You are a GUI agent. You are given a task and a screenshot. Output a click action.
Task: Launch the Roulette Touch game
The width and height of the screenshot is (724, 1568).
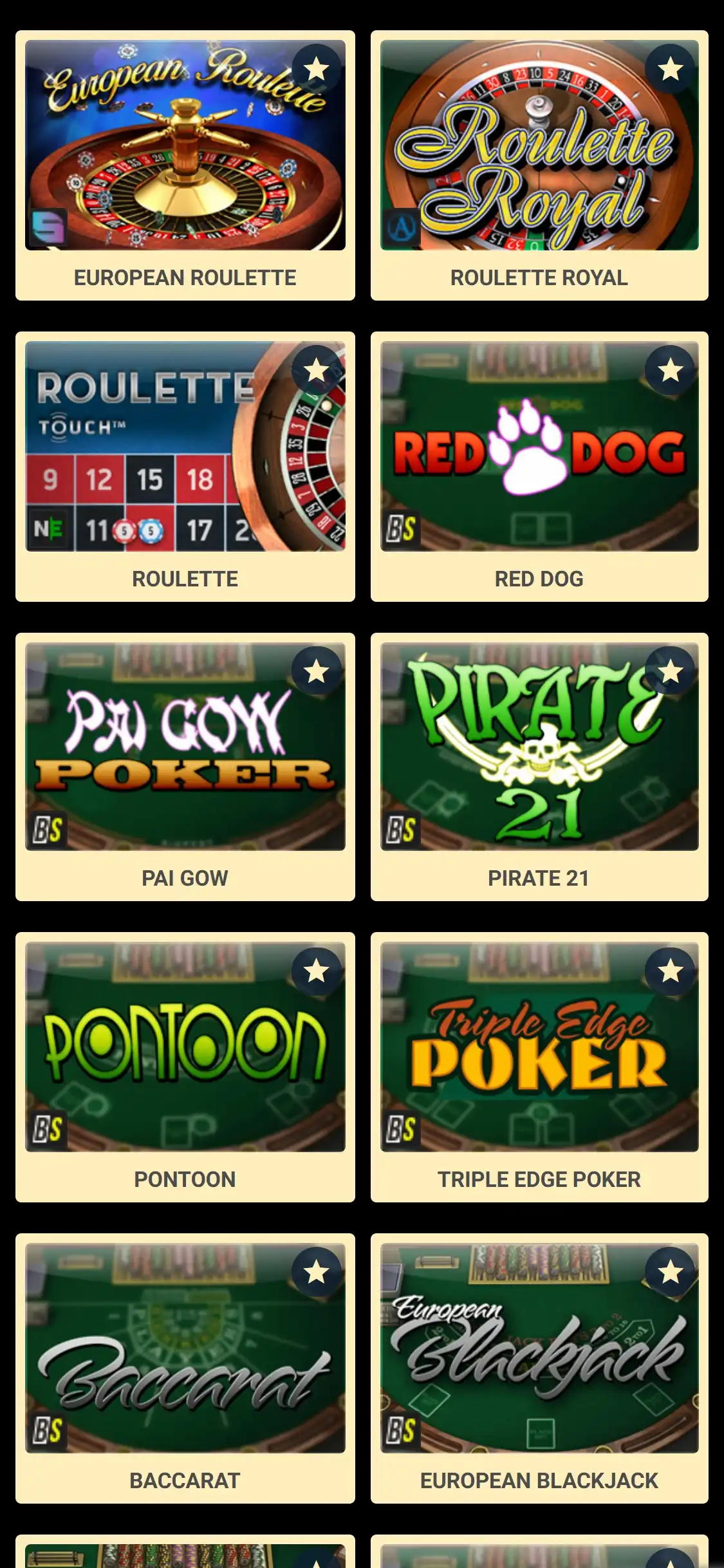pos(185,447)
